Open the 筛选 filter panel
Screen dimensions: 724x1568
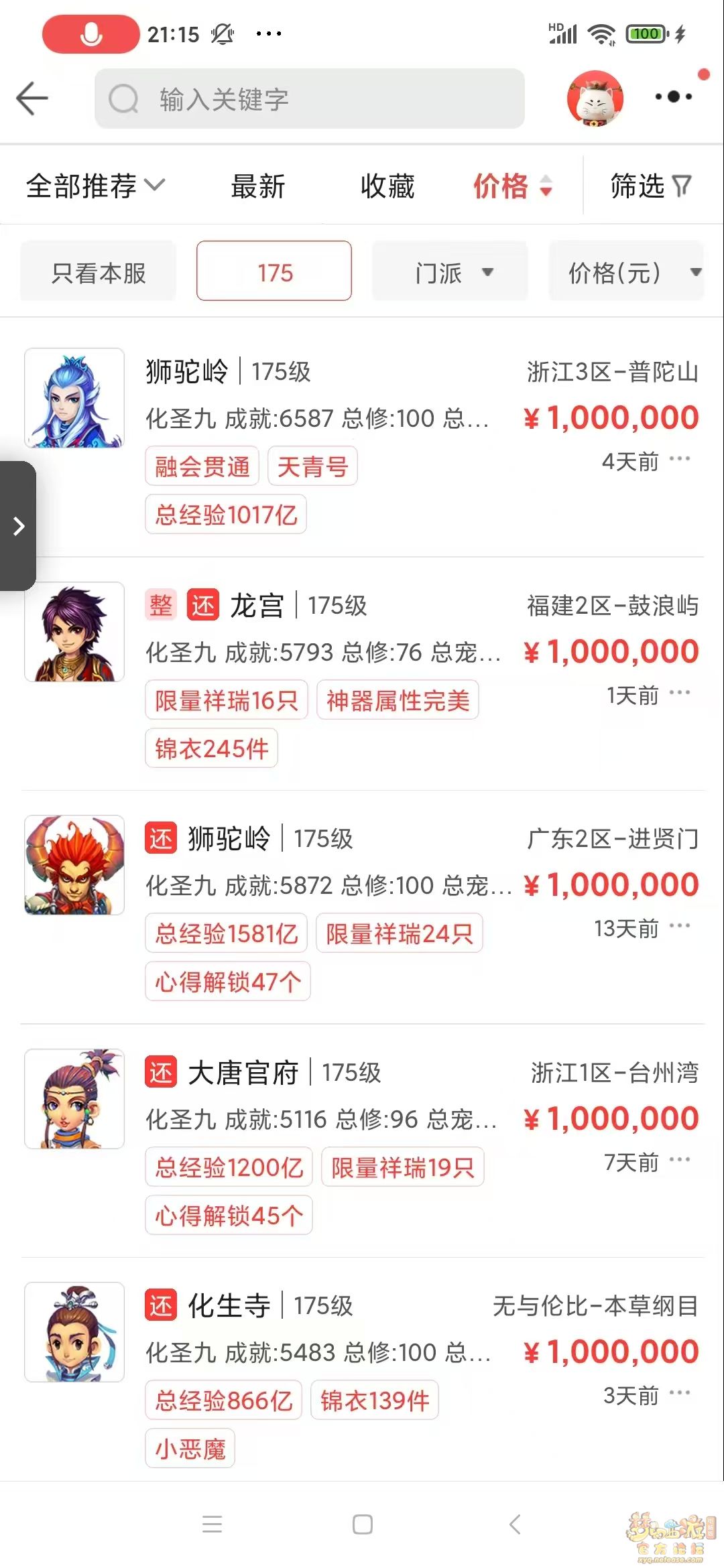coord(650,186)
